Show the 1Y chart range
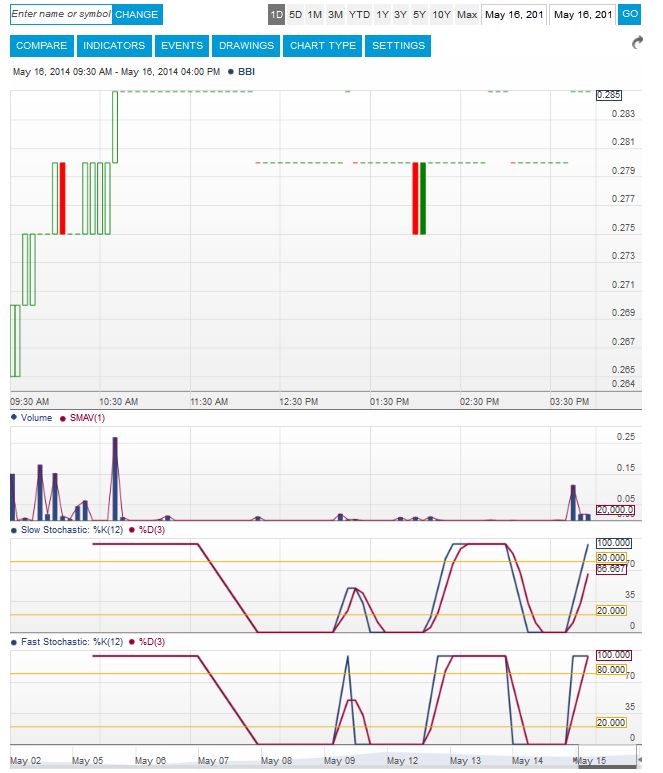Screen dimensions: 663x773 382,15
